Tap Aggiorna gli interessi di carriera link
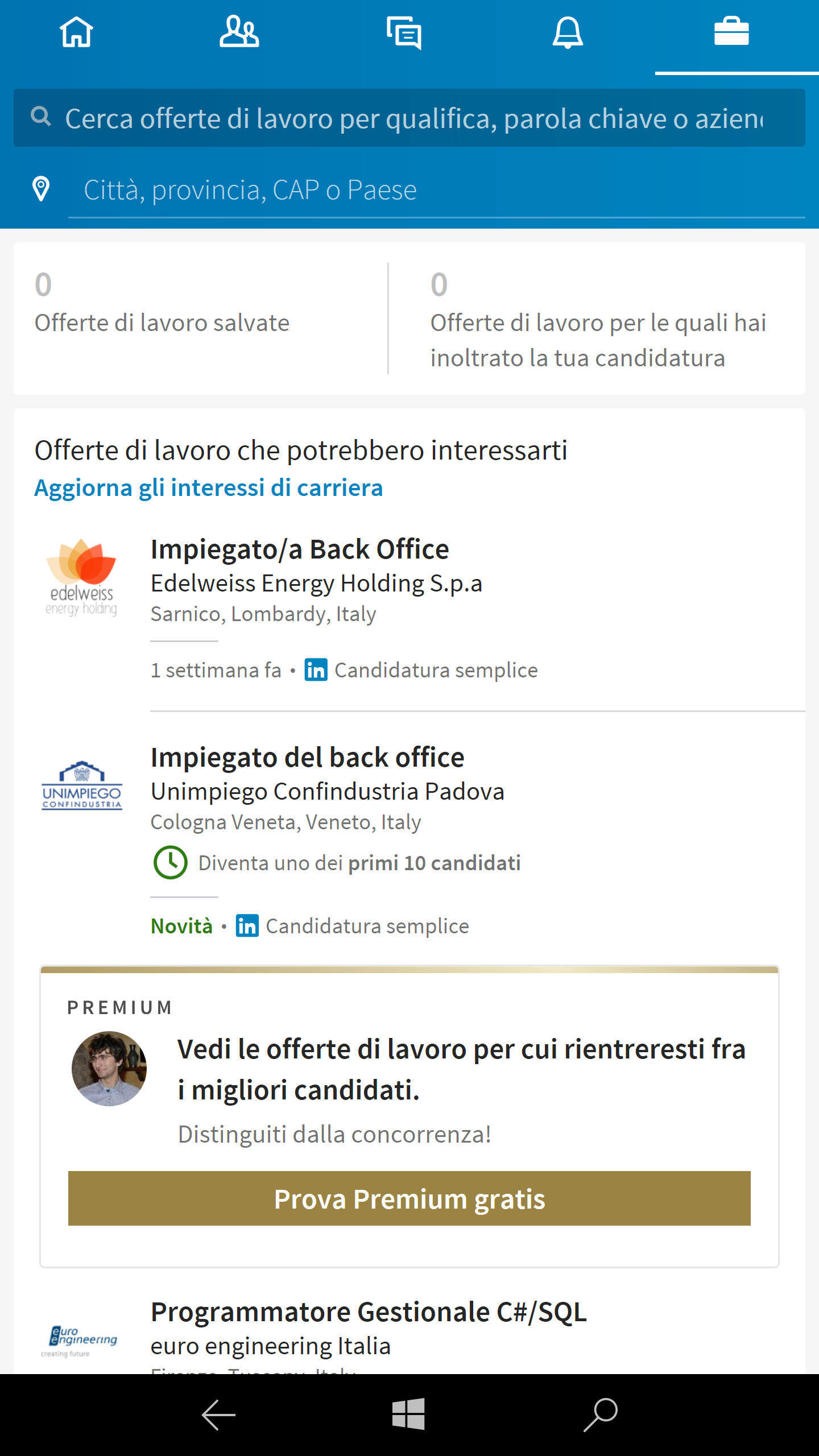The image size is (819, 1456). click(209, 488)
